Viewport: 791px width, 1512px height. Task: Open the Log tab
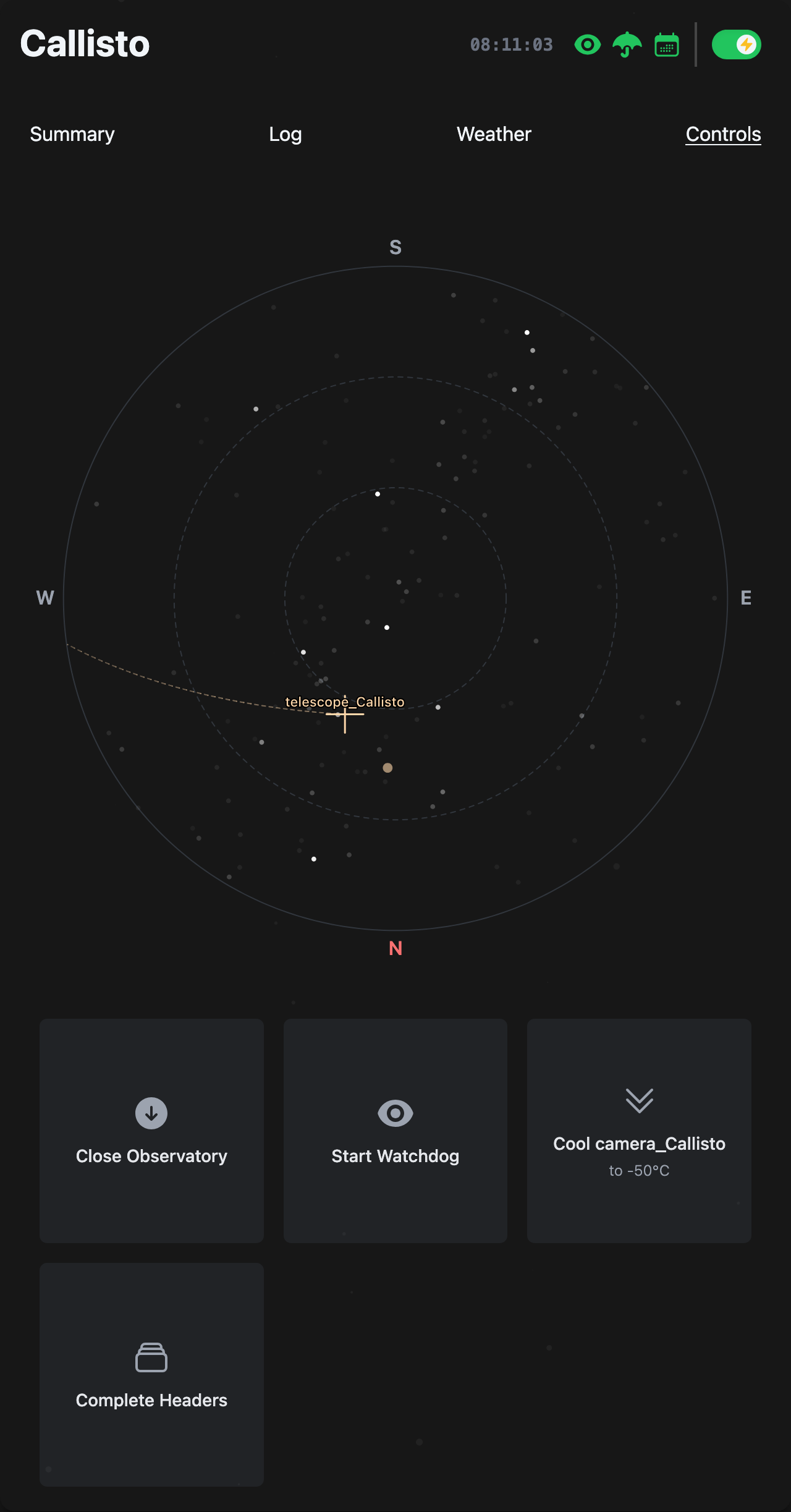point(285,134)
